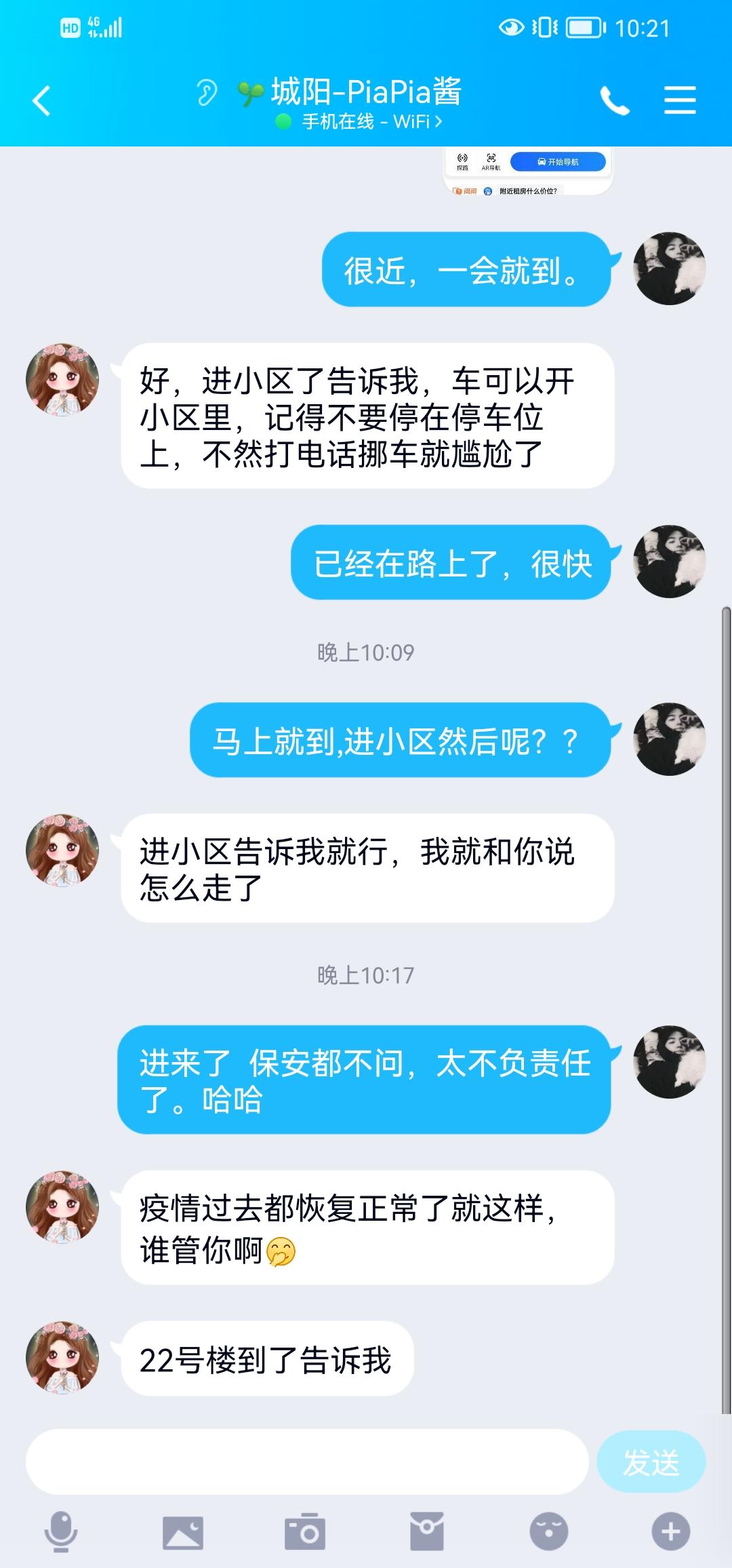Open the chat settings menu

680,100
